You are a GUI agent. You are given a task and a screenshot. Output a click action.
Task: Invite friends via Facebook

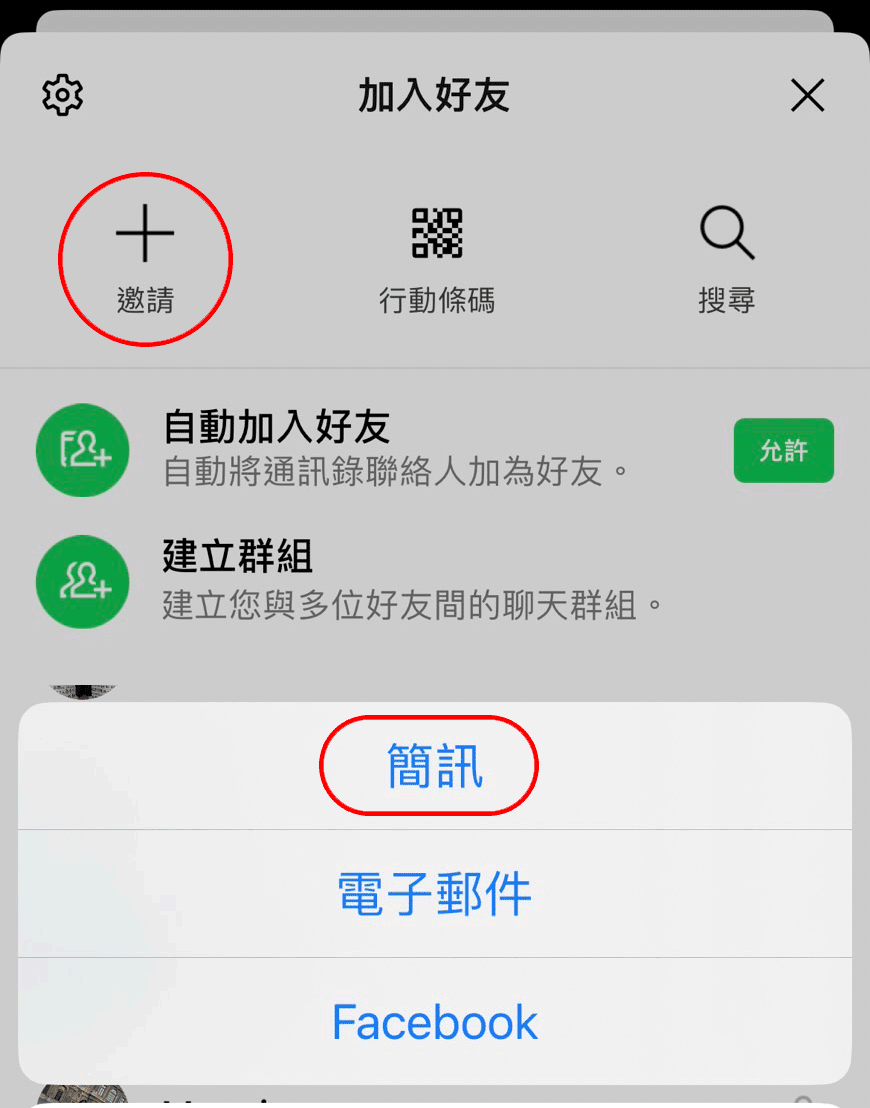(x=434, y=1022)
